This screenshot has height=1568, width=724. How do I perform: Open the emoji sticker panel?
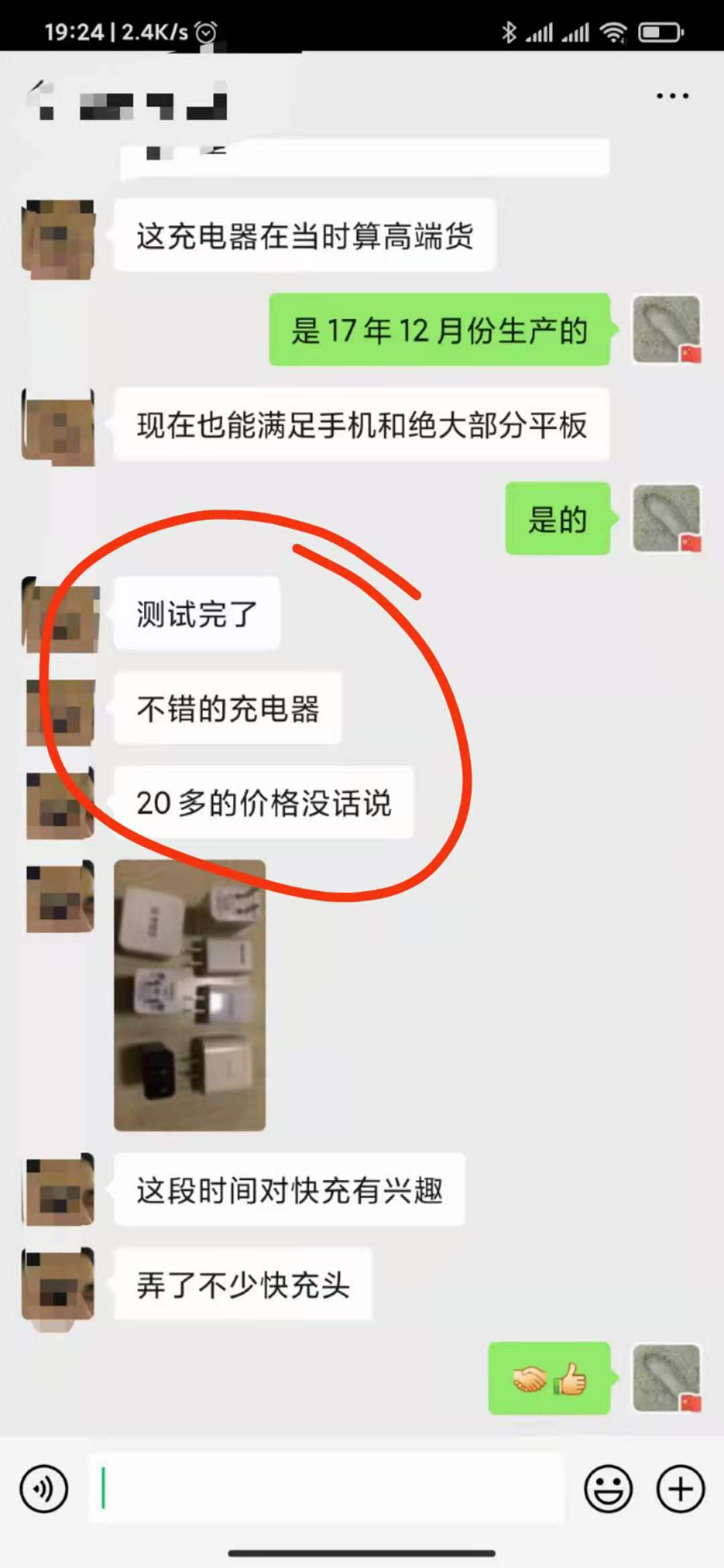coord(608,1489)
